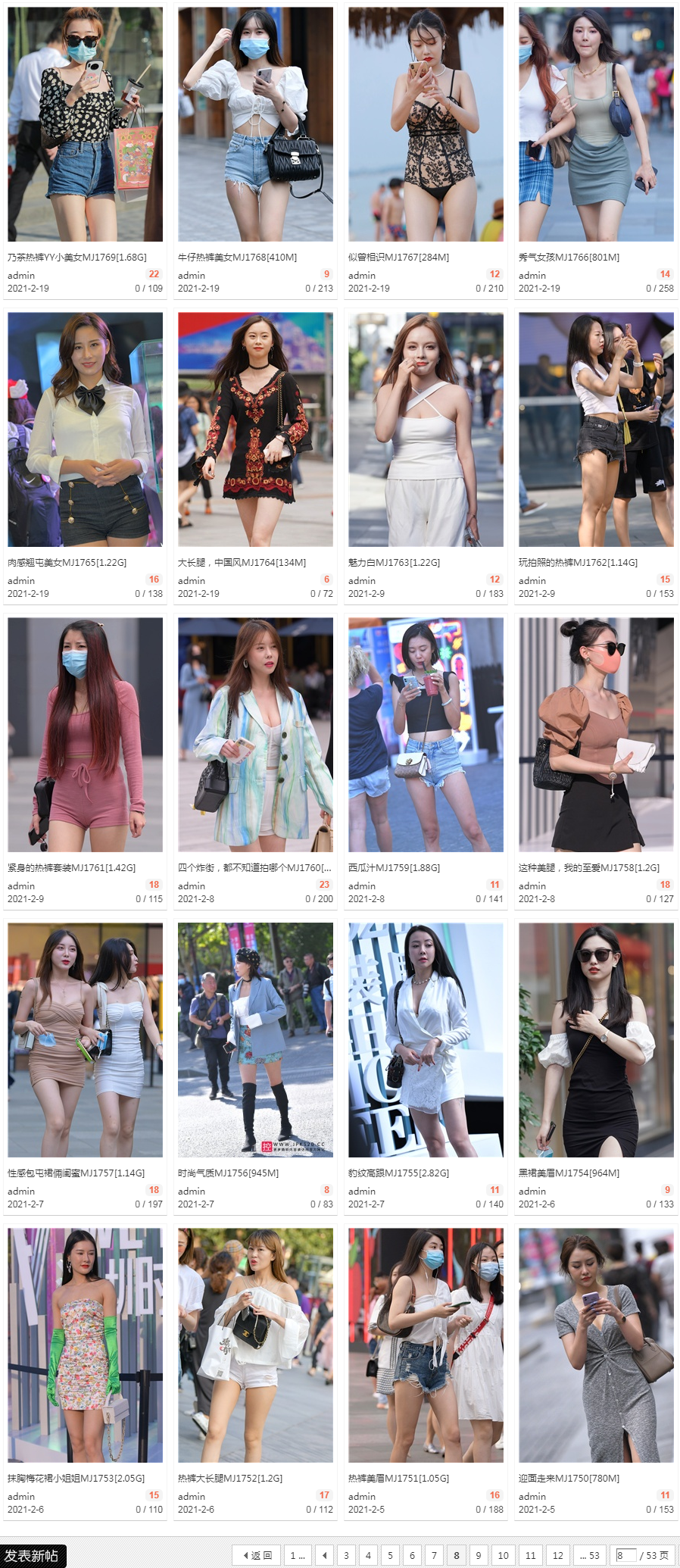The height and width of the screenshot is (1568, 680).
Task: Open thread 时尚气质MJ1756
Action: tap(228, 1173)
